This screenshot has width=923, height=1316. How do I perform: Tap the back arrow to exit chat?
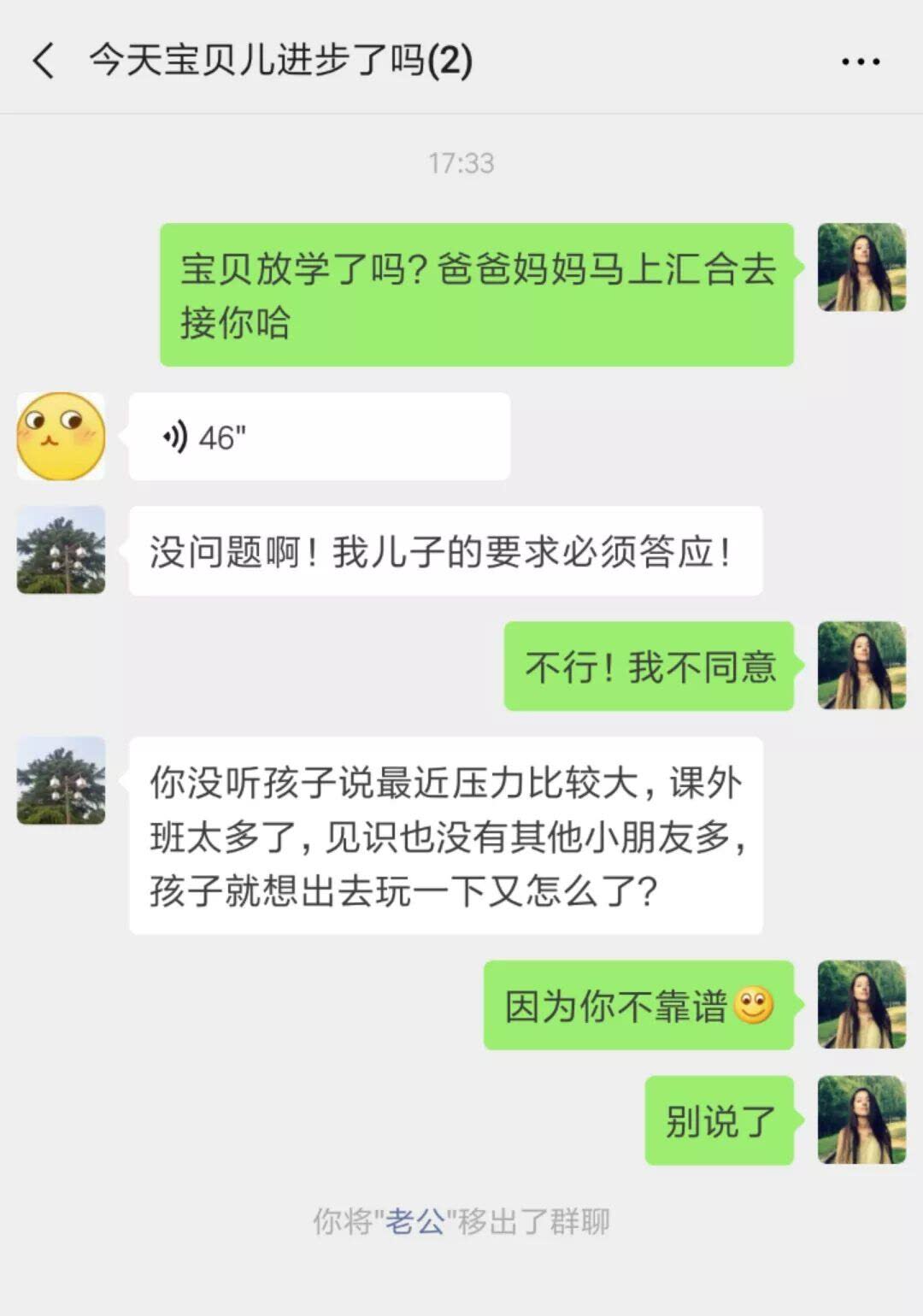tap(43, 62)
